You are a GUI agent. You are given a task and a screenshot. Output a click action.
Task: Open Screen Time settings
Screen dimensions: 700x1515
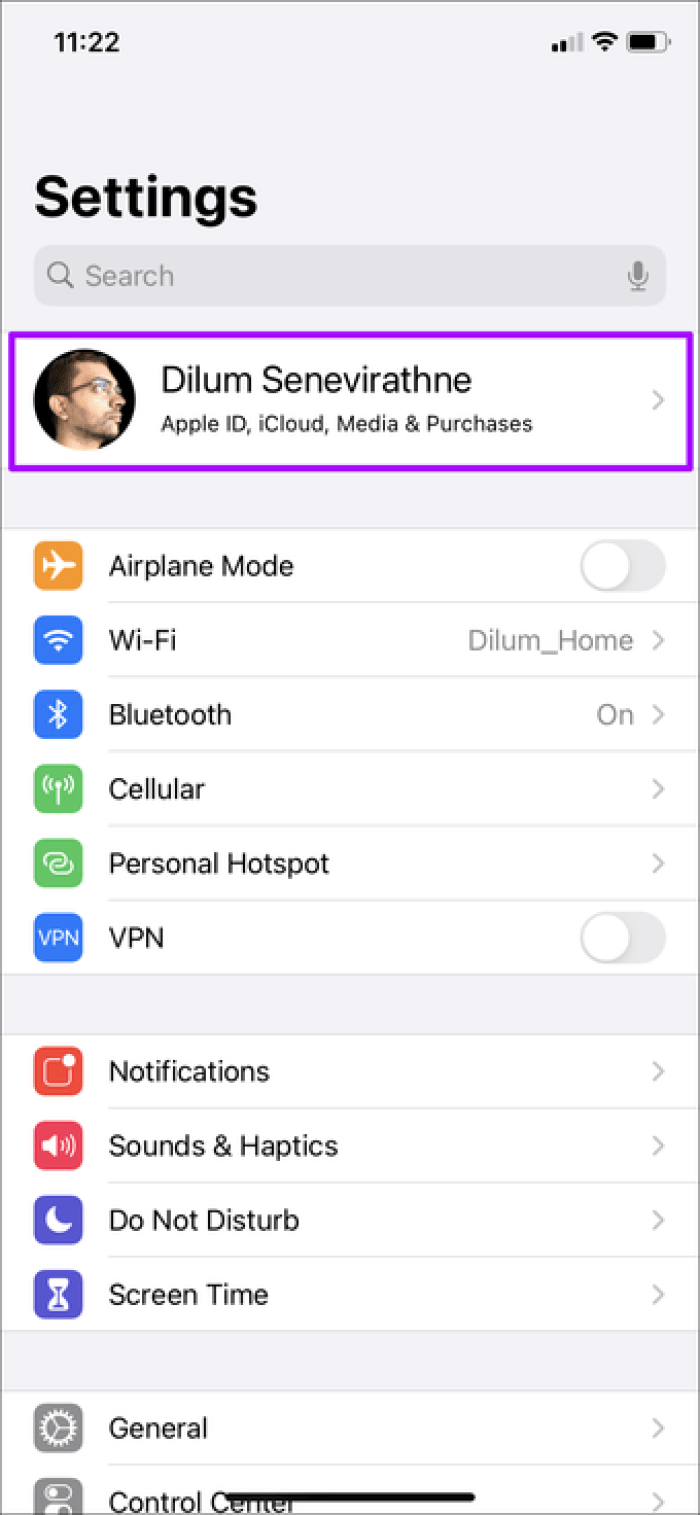click(x=350, y=1294)
